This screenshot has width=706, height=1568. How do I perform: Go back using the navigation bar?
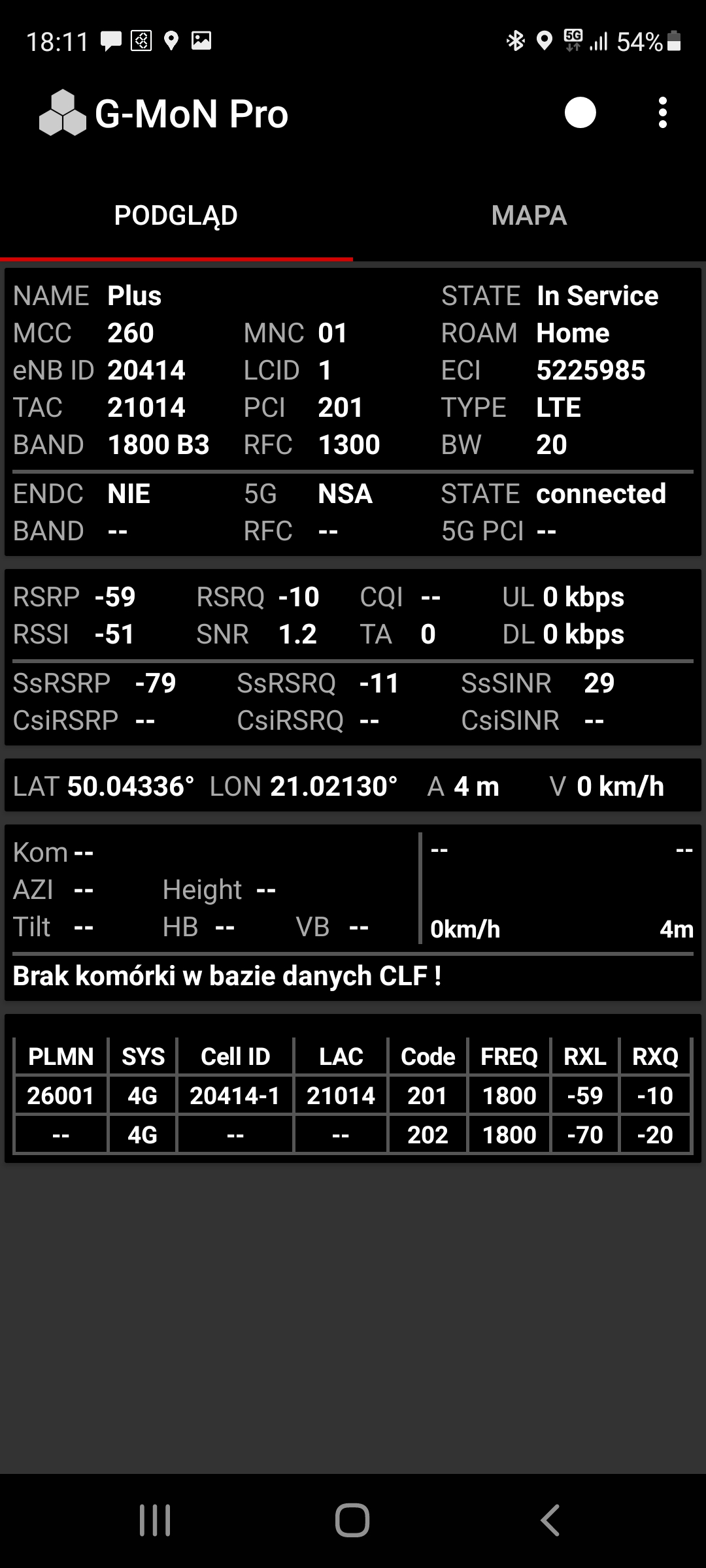550,1520
